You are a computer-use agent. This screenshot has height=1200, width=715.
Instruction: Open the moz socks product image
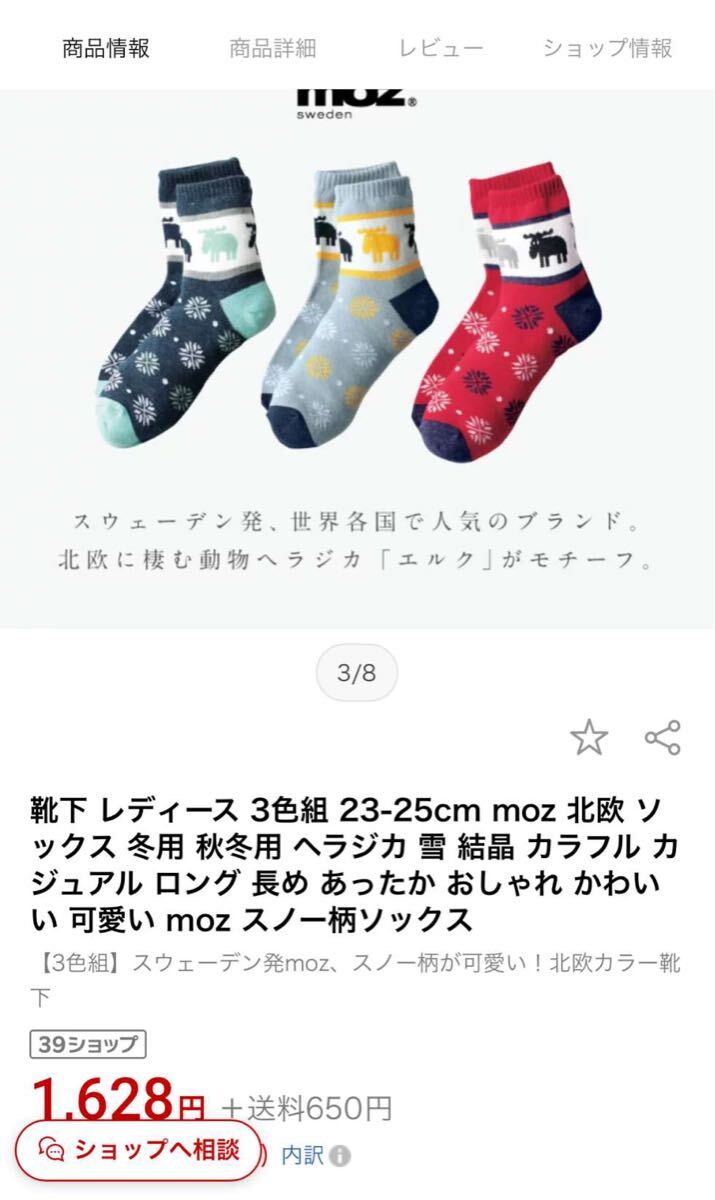click(x=357, y=330)
